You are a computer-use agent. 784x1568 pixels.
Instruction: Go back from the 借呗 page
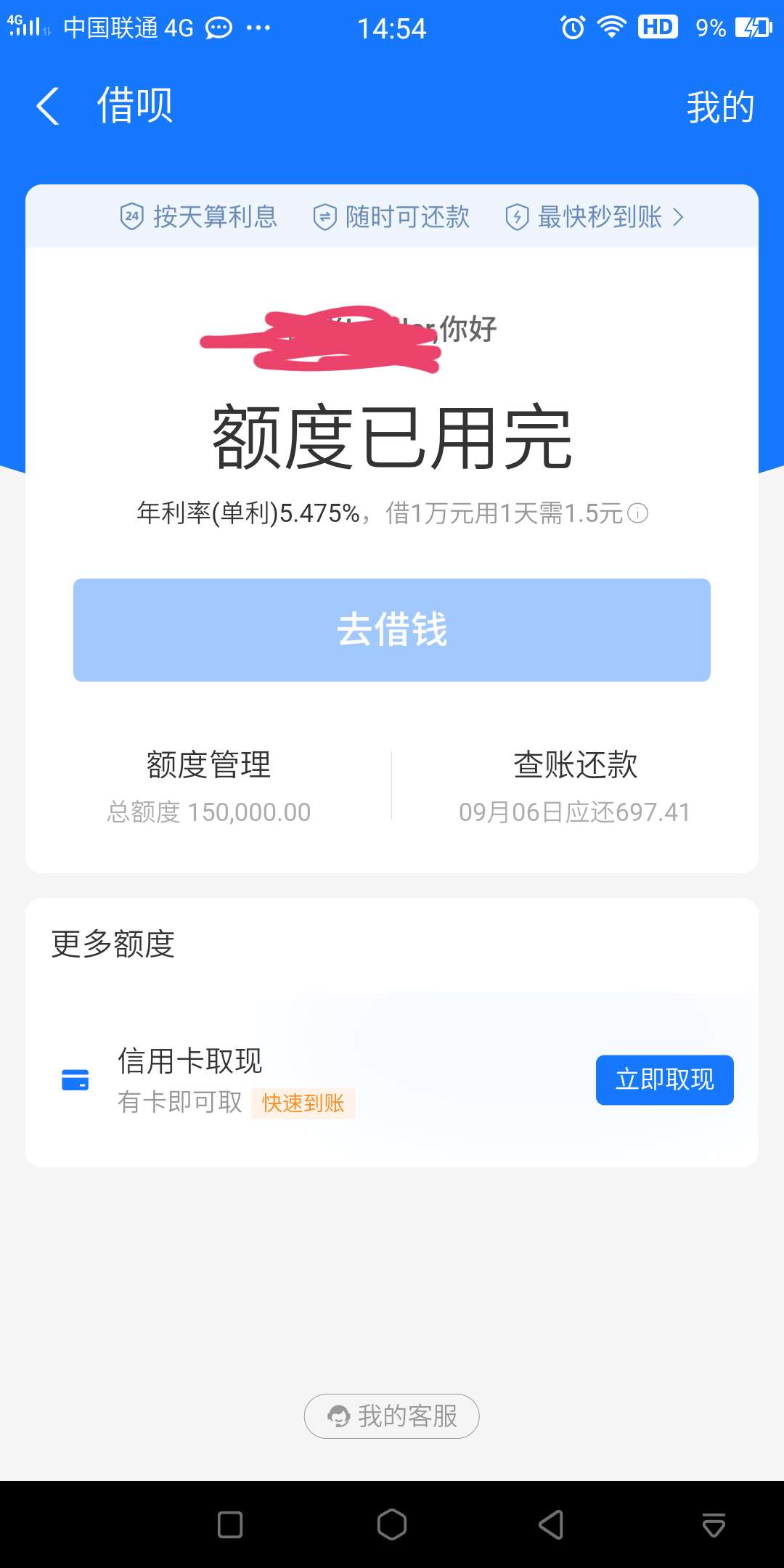(x=48, y=106)
